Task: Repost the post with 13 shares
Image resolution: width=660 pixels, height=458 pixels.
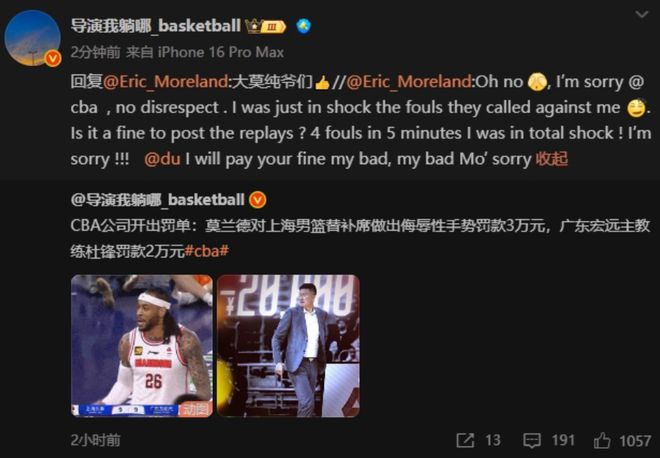Action: pyautogui.click(x=478, y=440)
